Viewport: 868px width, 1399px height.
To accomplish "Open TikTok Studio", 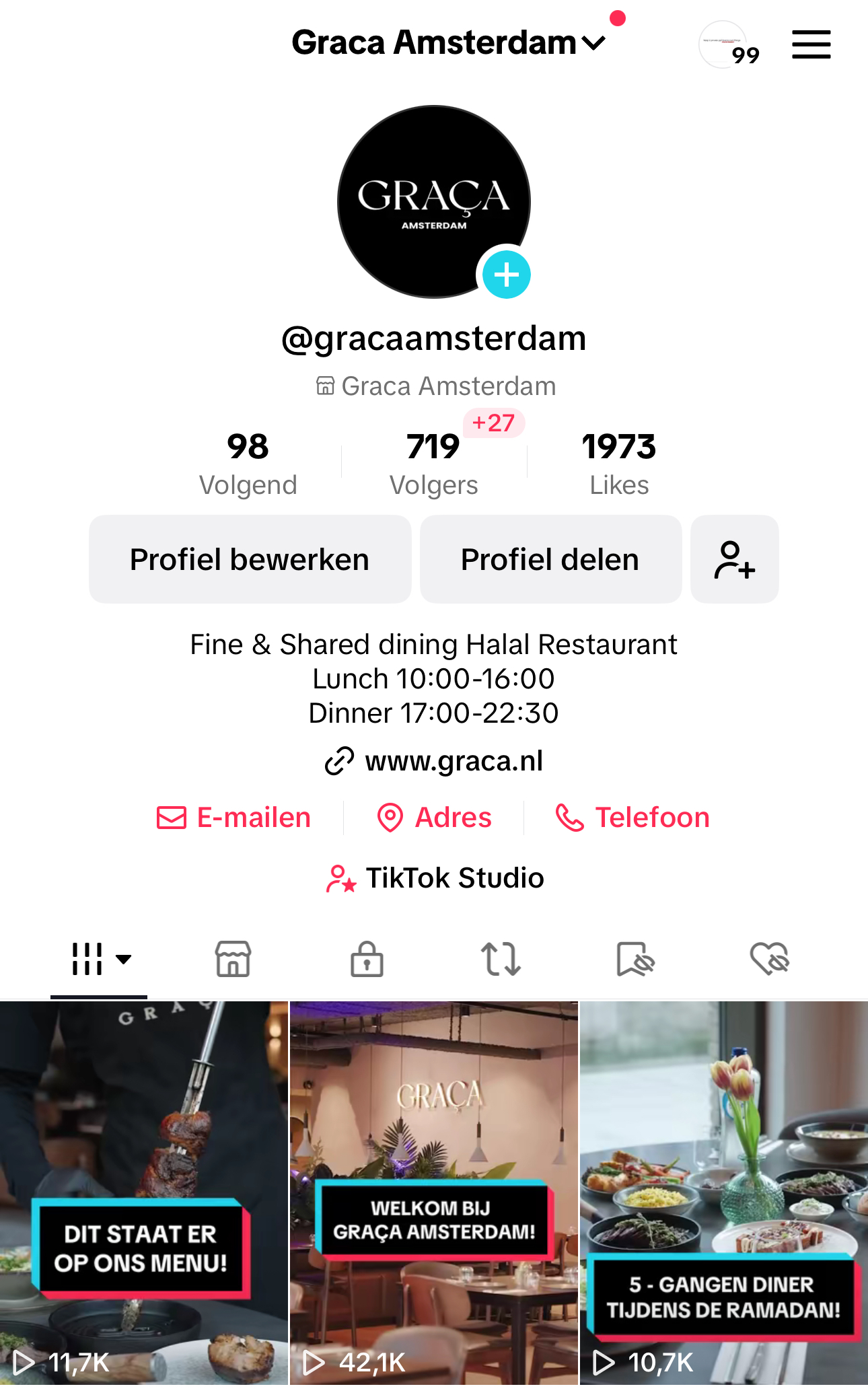I will 435,877.
